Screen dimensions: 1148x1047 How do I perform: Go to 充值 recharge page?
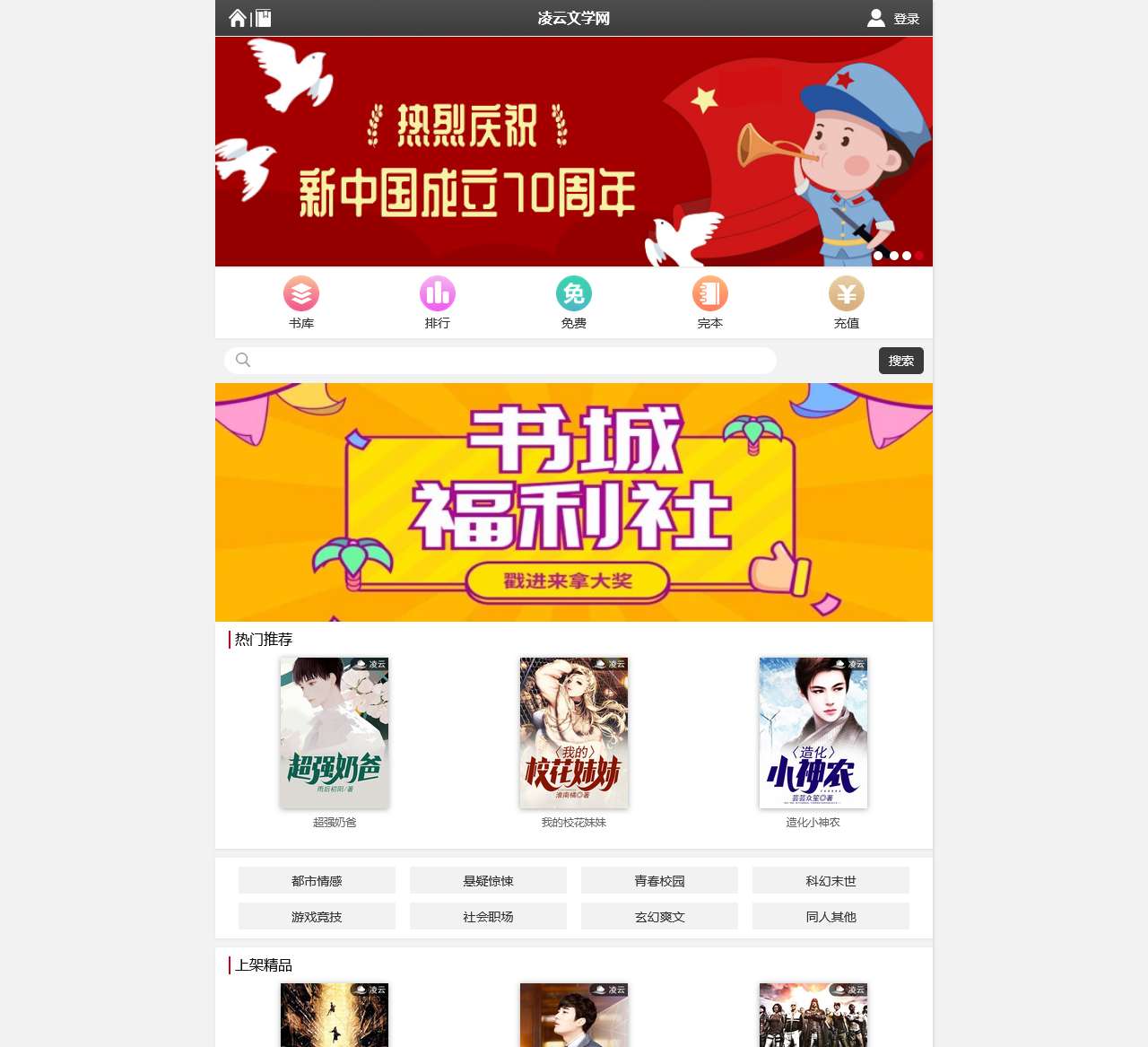[847, 302]
